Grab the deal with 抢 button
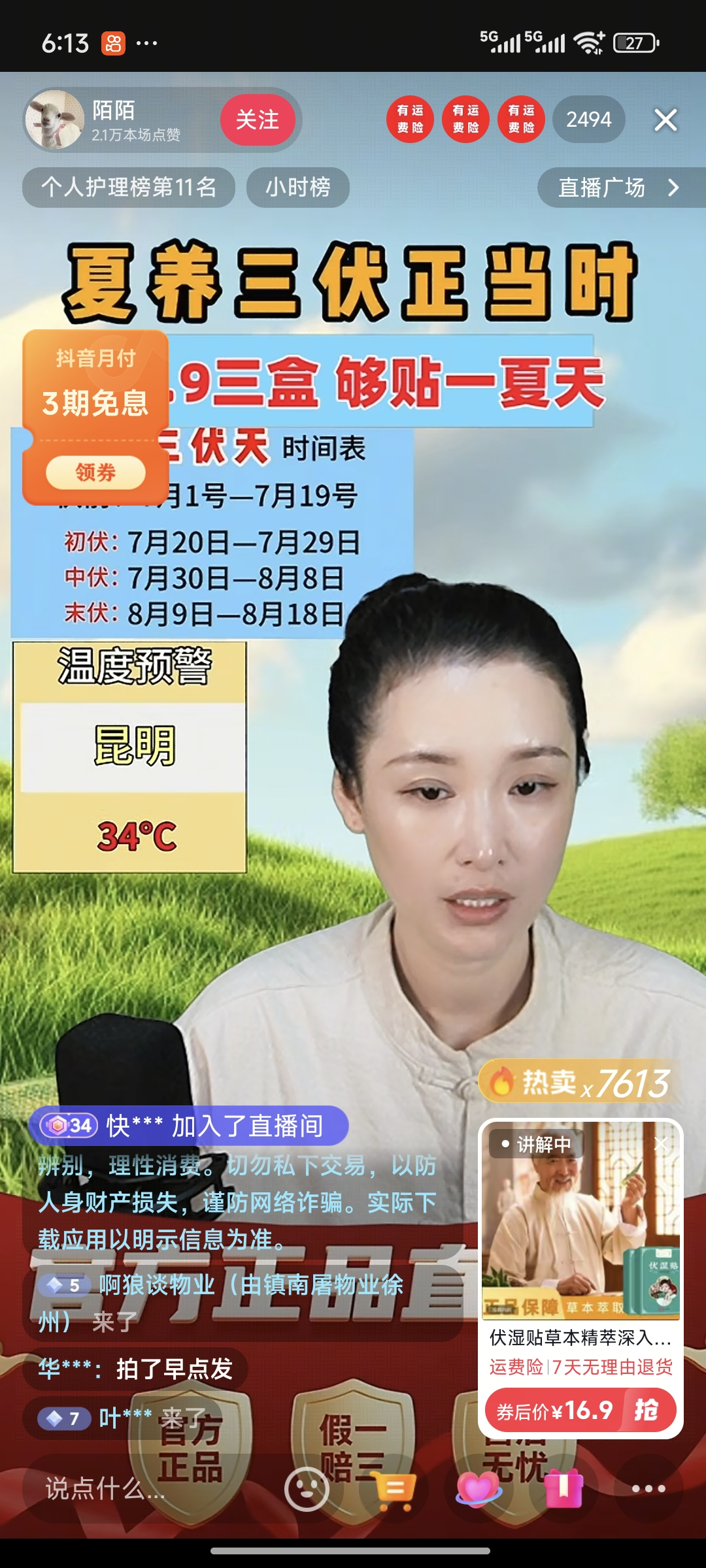The image size is (706, 1568). [646, 1411]
